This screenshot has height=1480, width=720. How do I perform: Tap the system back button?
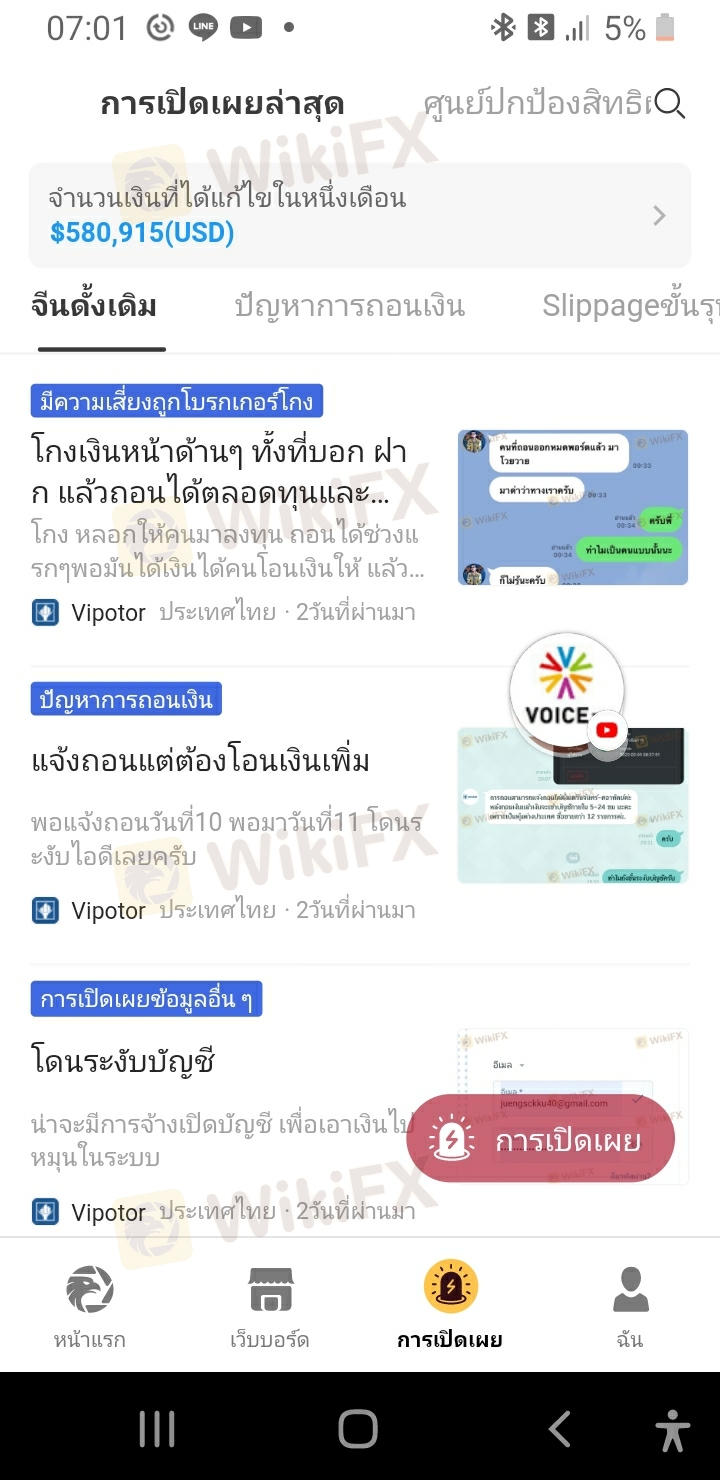point(560,1429)
